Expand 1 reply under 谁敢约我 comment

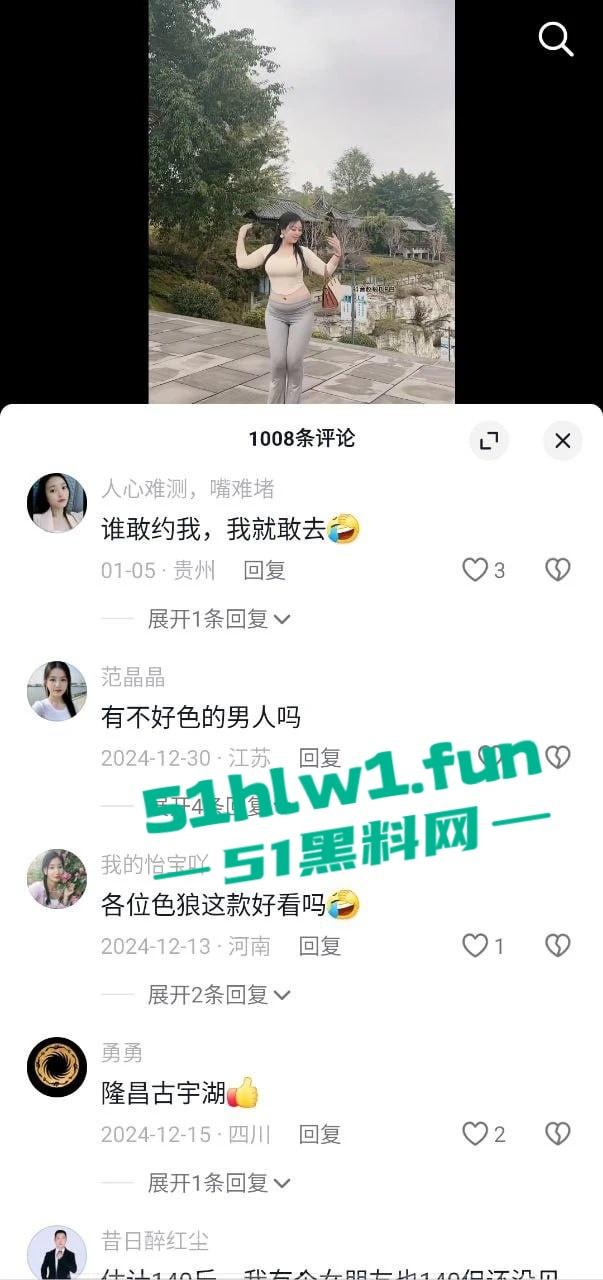point(218,619)
